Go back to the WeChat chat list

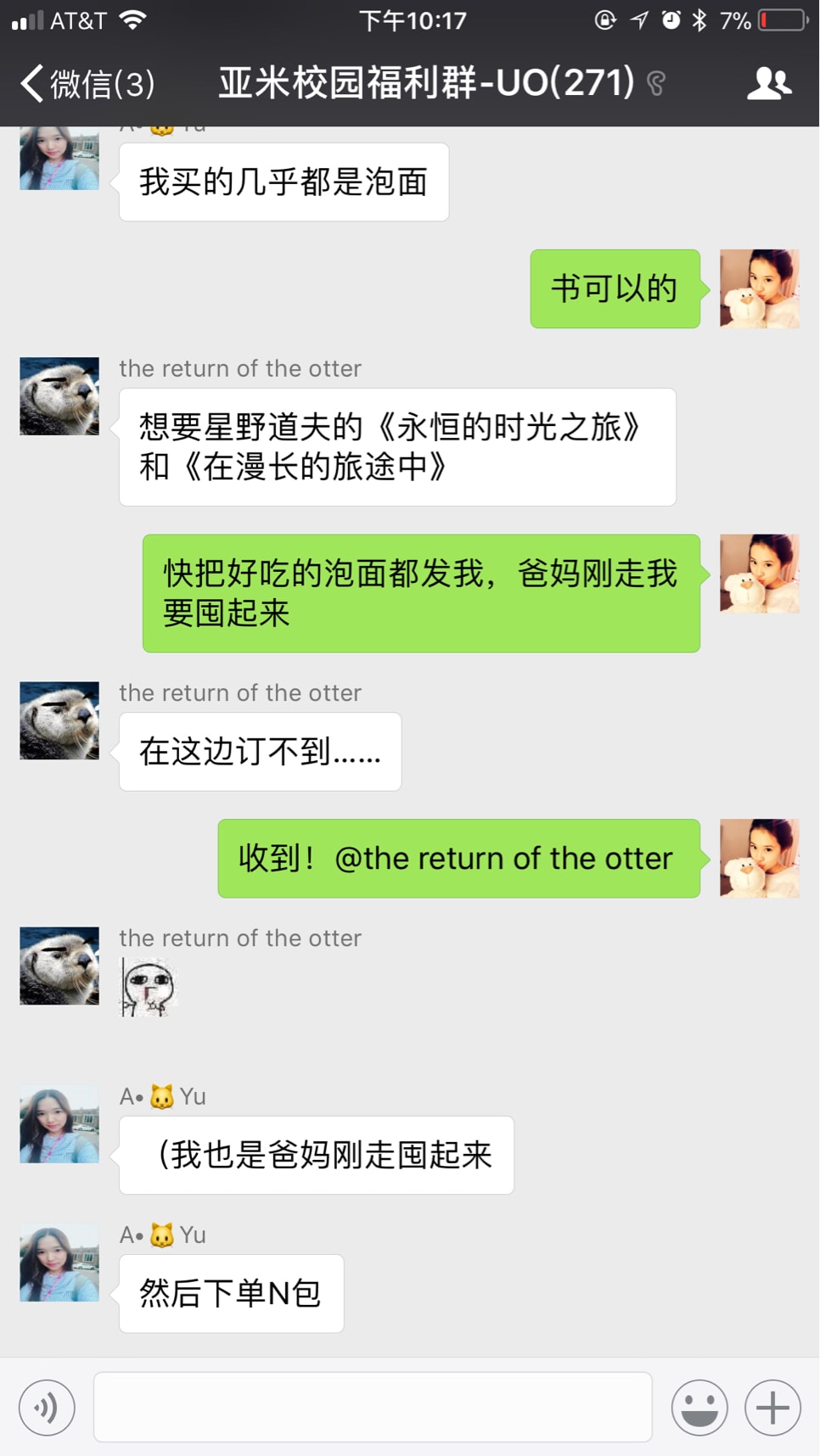point(85,84)
